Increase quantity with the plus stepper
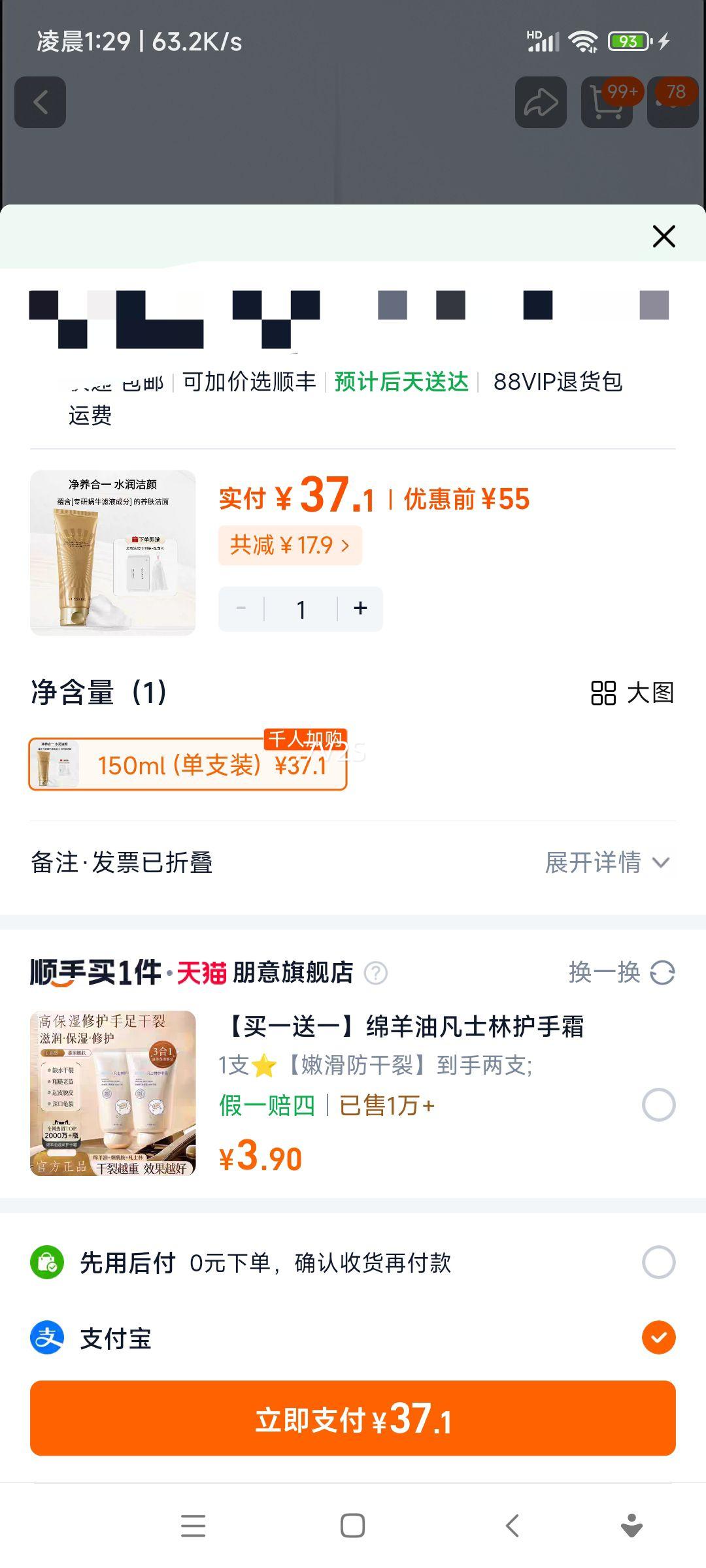 point(360,608)
